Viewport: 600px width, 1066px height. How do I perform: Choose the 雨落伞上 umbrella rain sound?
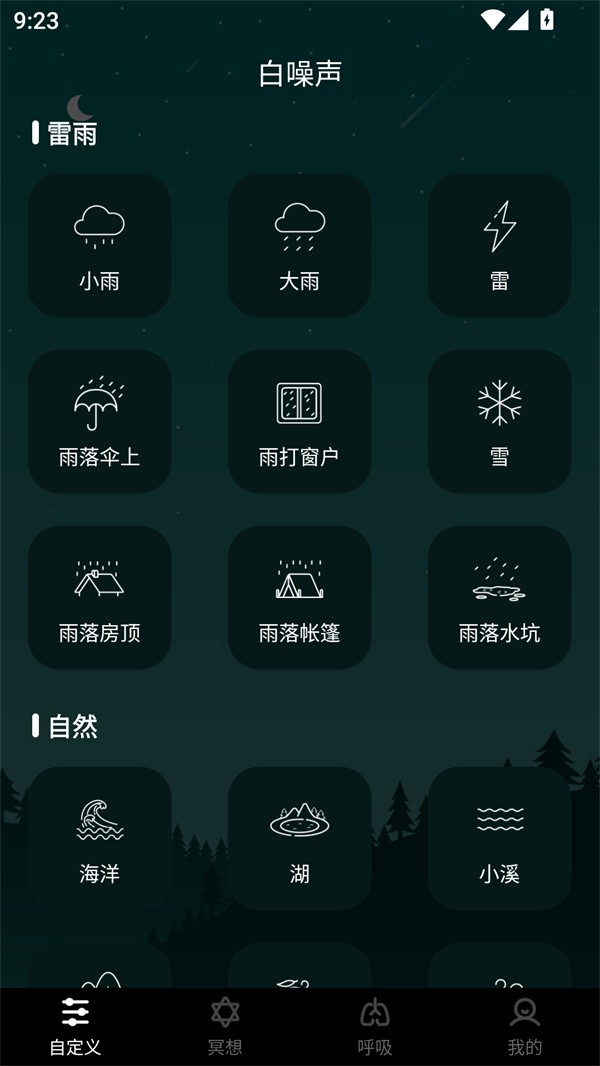[x=99, y=422]
